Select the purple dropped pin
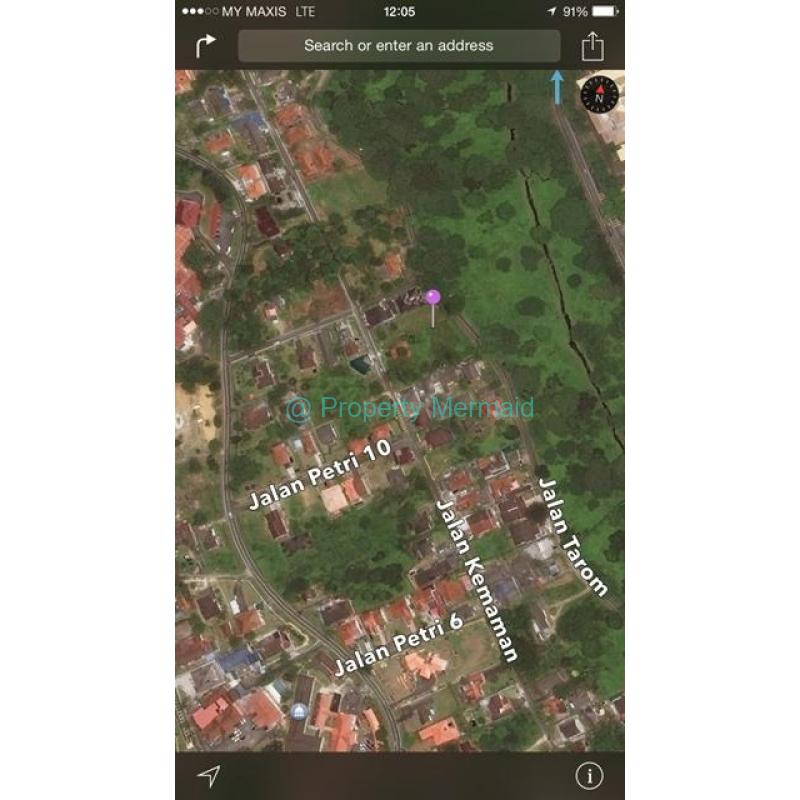Screen dimensions: 800x800 coord(433,298)
